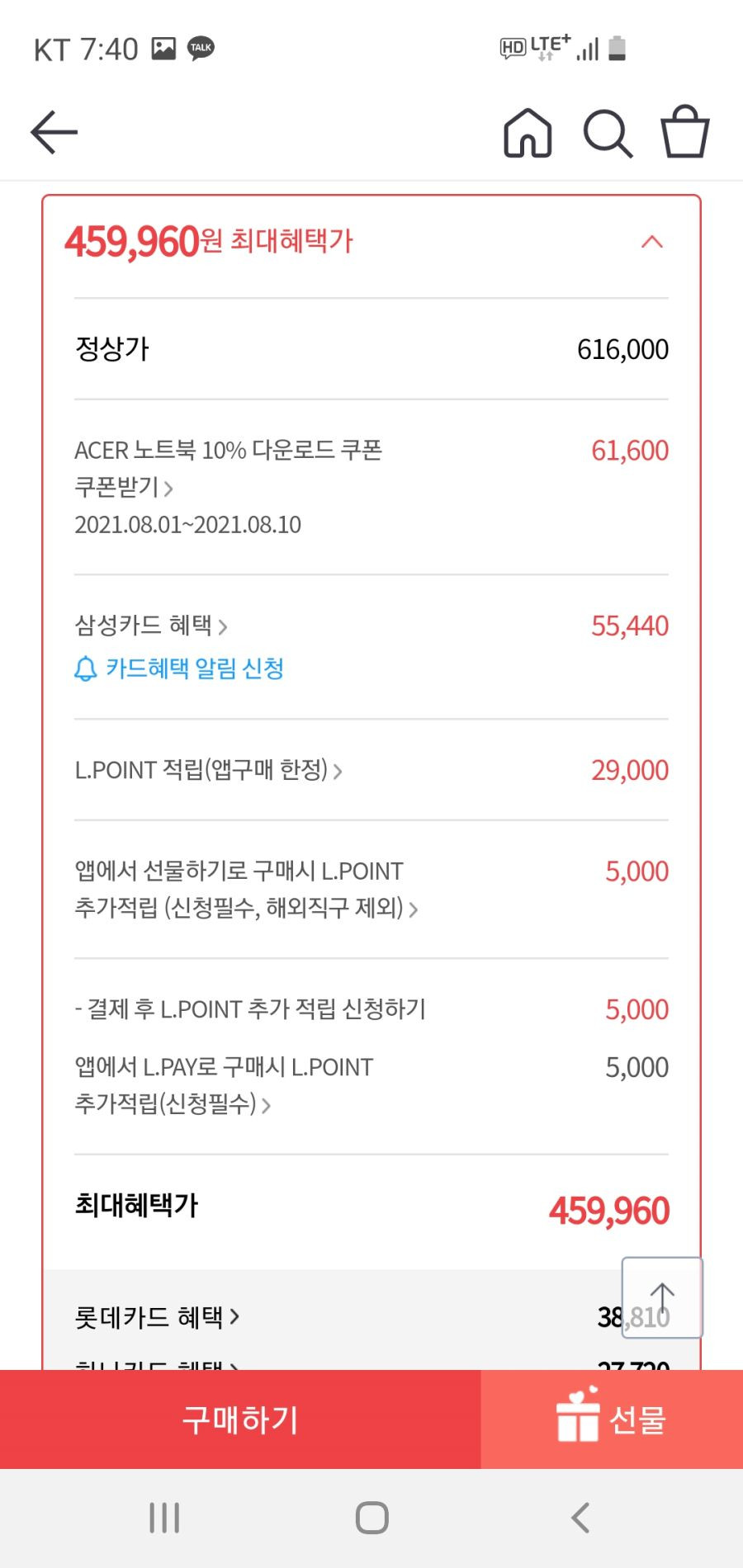Open 선물하기 L.POINT 추가적립 details

click(x=246, y=890)
